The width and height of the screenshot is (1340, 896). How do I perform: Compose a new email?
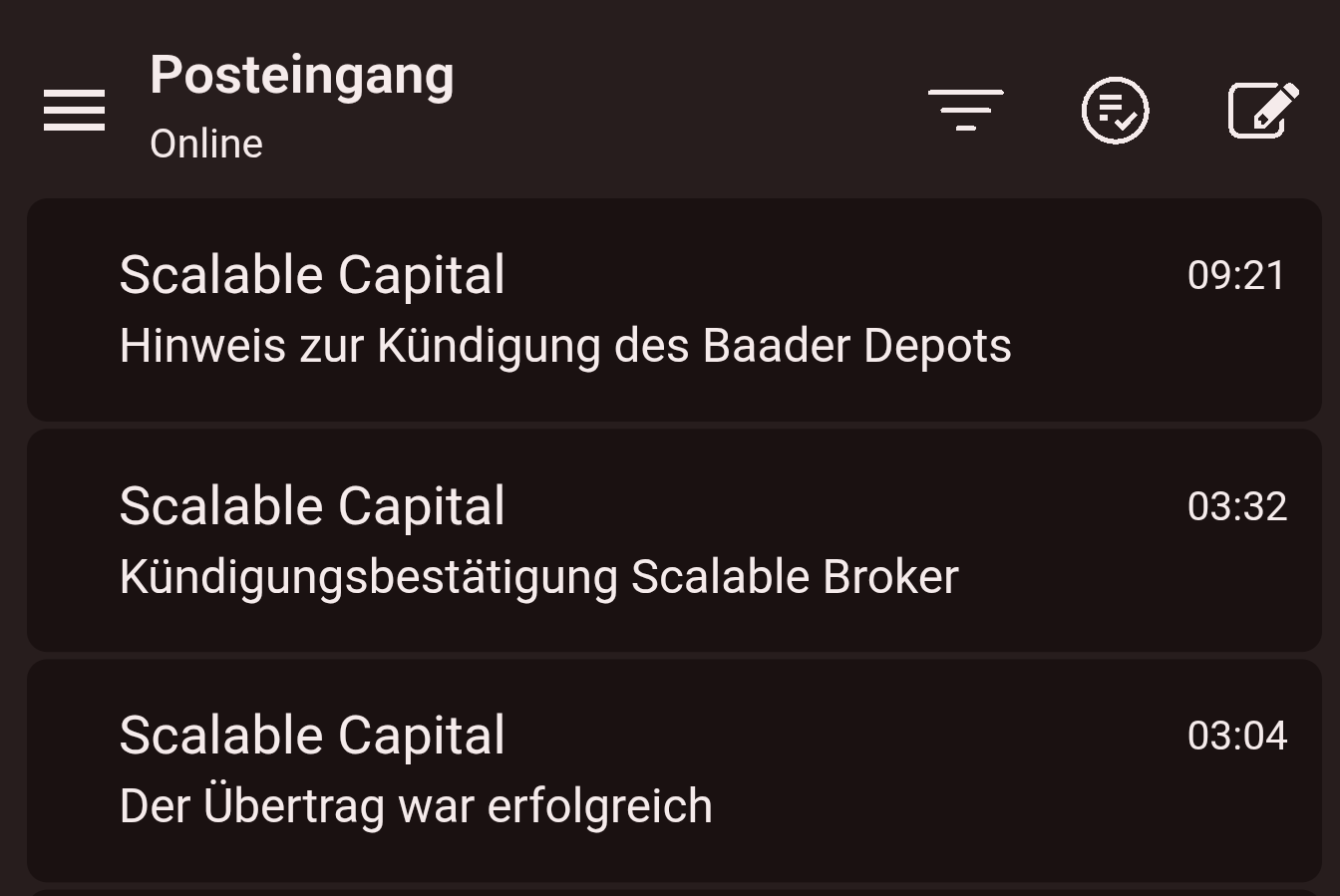(x=1263, y=110)
